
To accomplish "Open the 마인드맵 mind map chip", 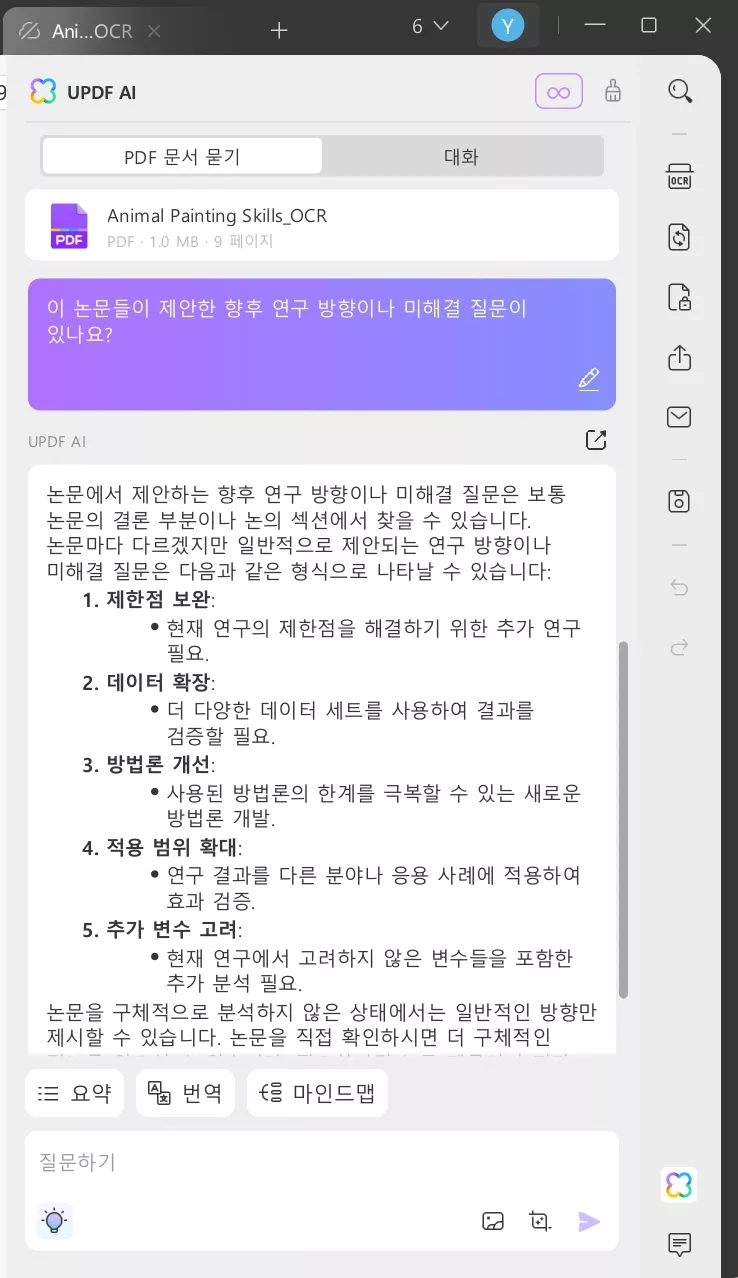I will click(x=317, y=1093).
